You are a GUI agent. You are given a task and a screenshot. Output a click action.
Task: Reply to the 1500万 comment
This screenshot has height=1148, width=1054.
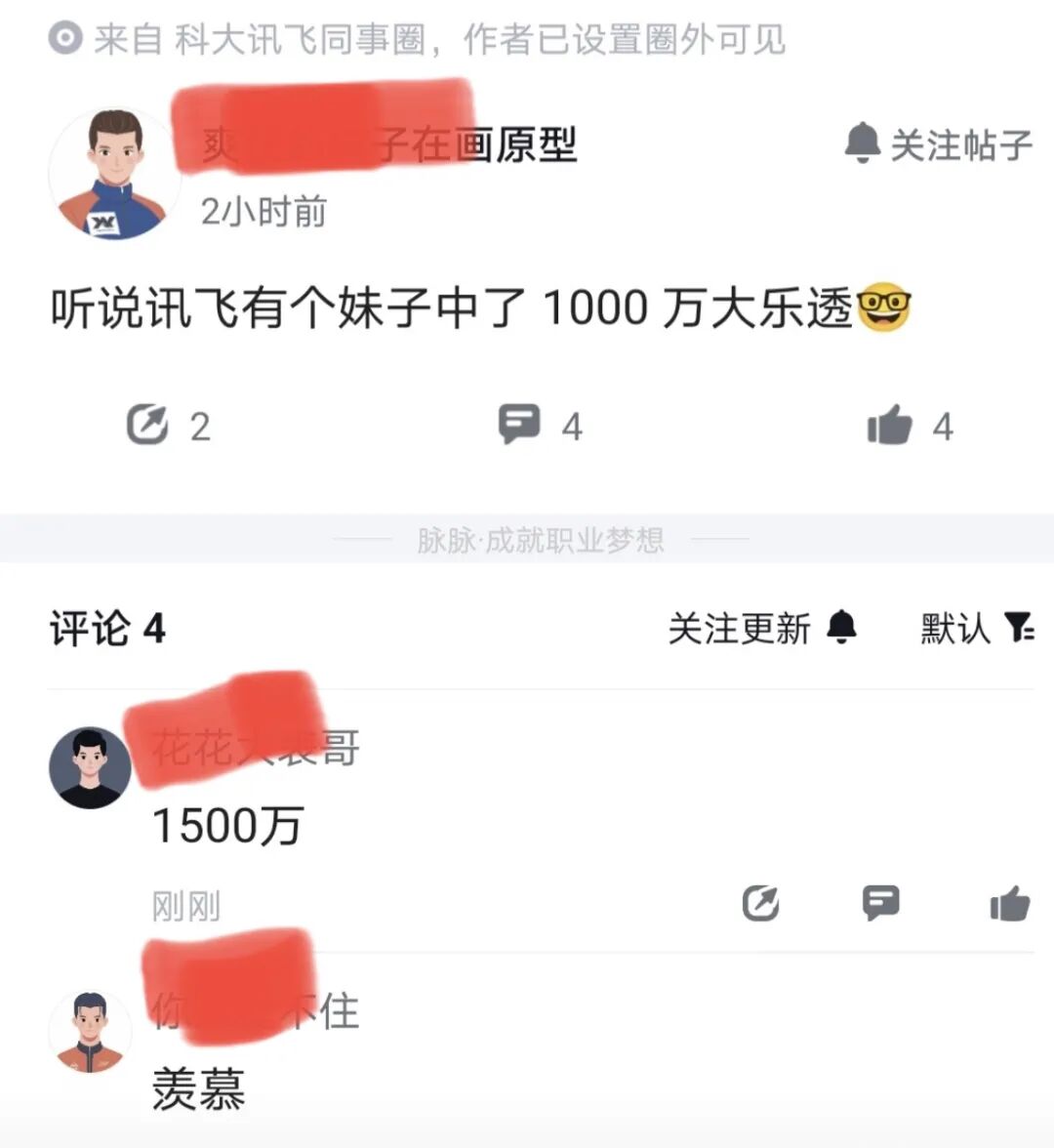point(880,903)
